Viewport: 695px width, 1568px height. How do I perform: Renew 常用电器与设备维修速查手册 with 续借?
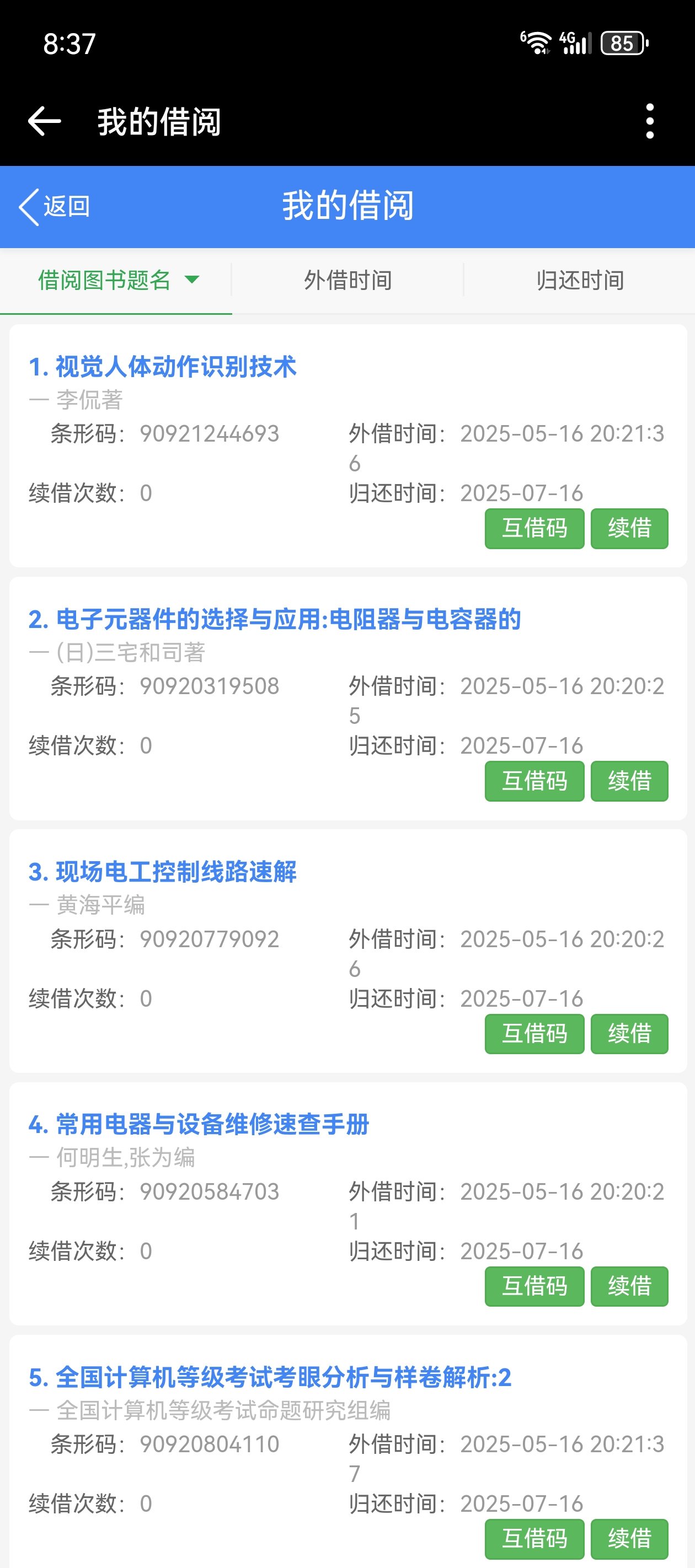[x=629, y=1286]
